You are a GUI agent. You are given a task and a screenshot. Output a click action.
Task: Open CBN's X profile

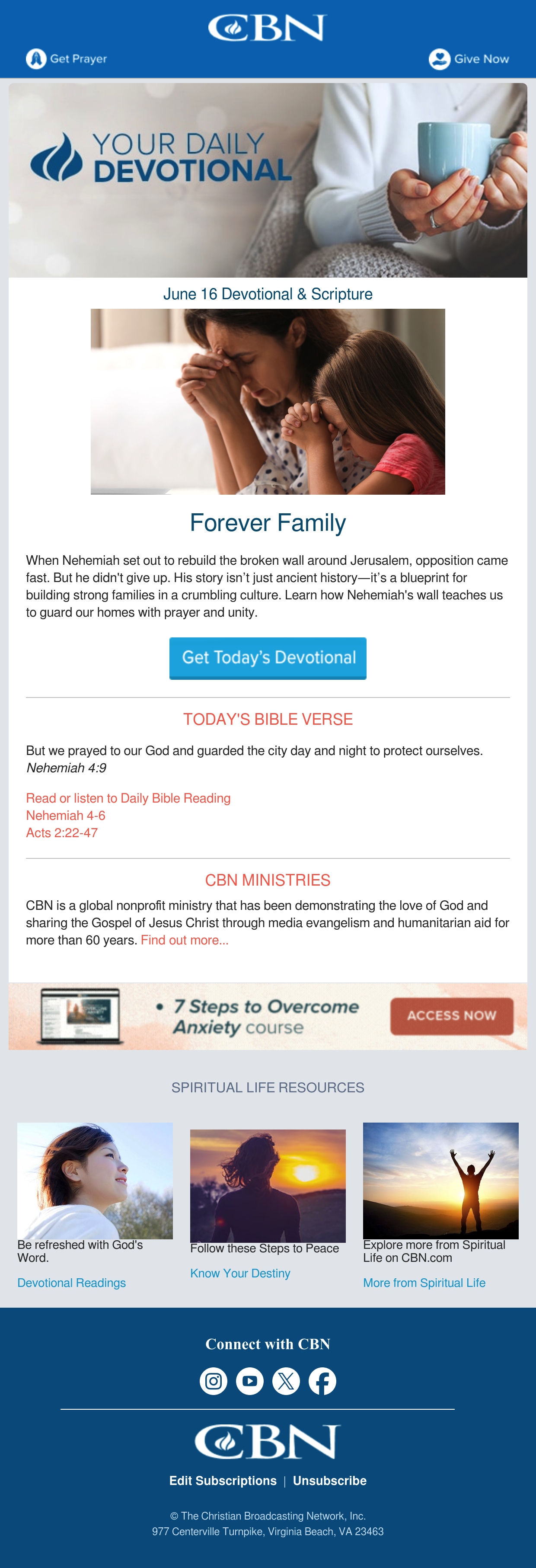click(x=286, y=1380)
